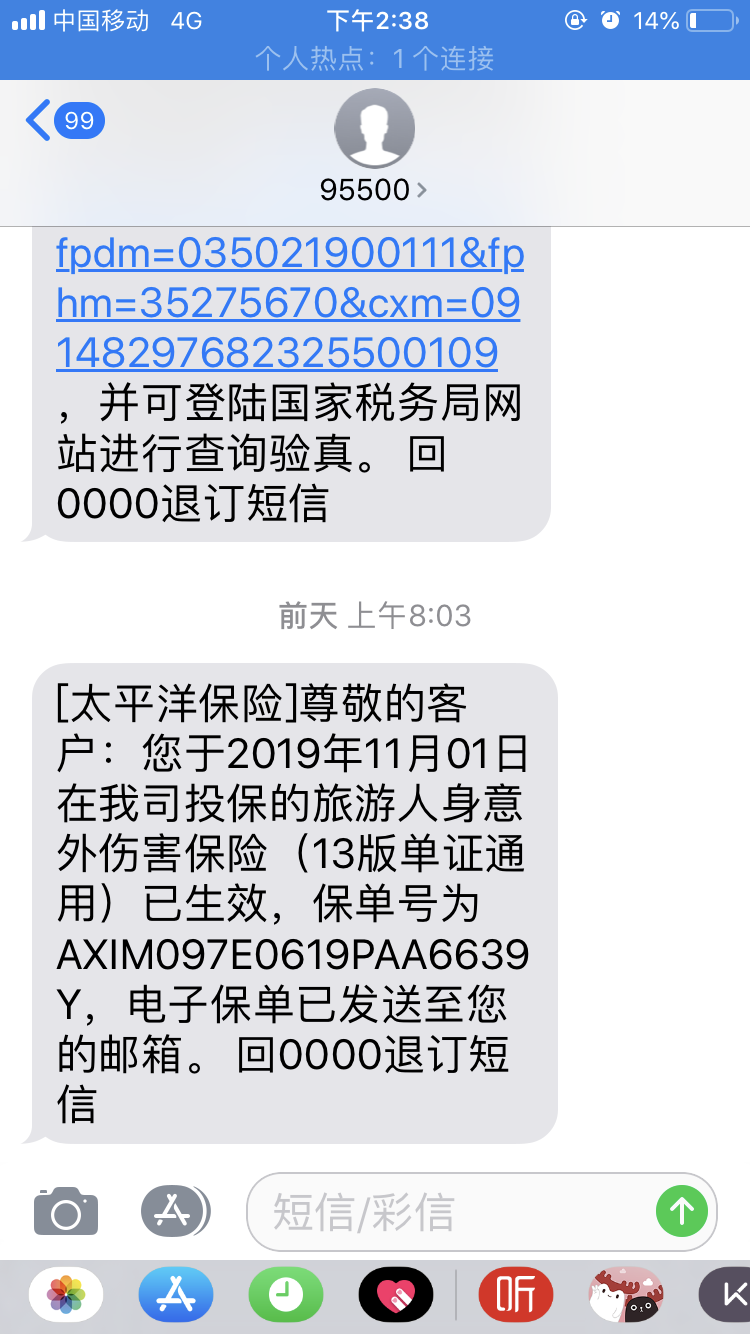Open the App Store in the app drawer
The height and width of the screenshot is (1334, 750).
click(x=176, y=1296)
